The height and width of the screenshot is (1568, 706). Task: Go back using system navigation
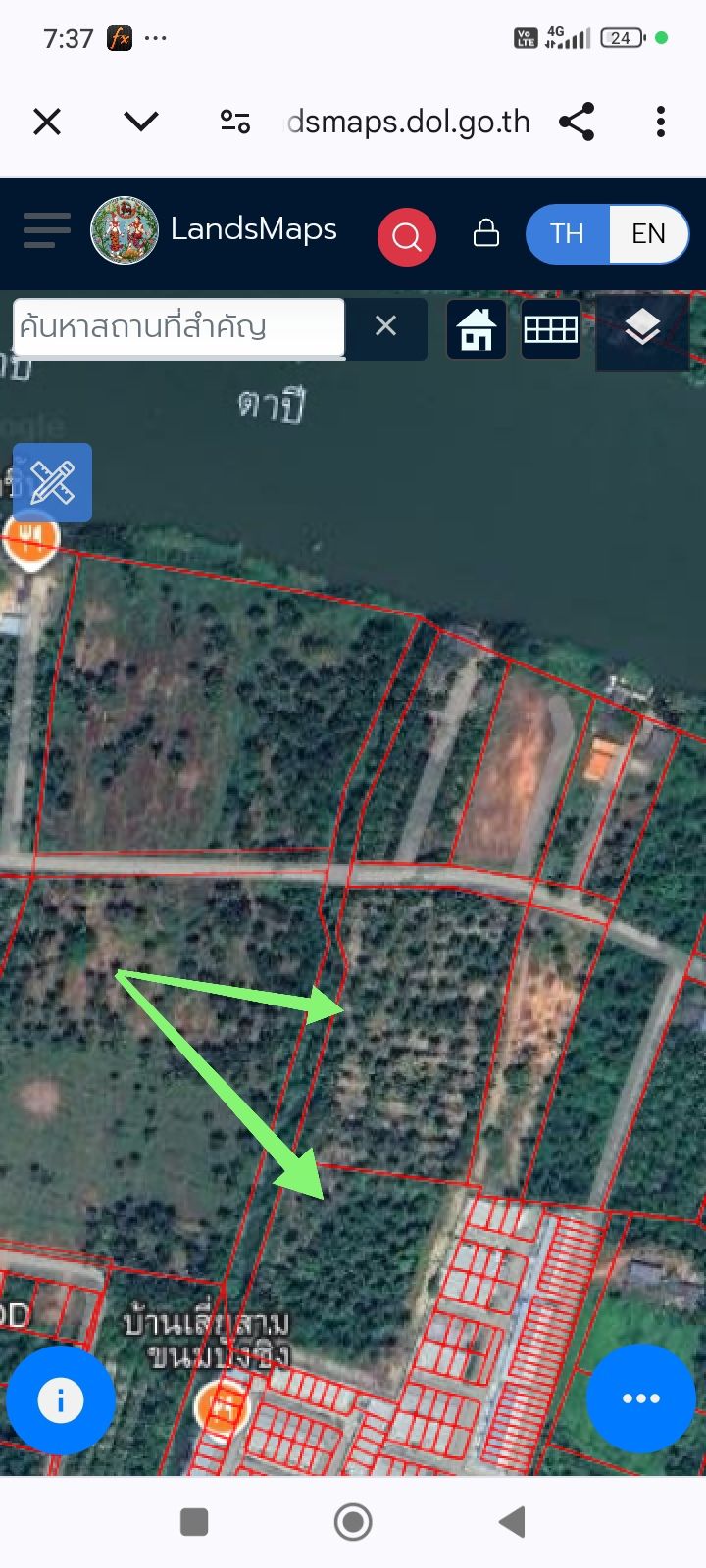[512, 1522]
